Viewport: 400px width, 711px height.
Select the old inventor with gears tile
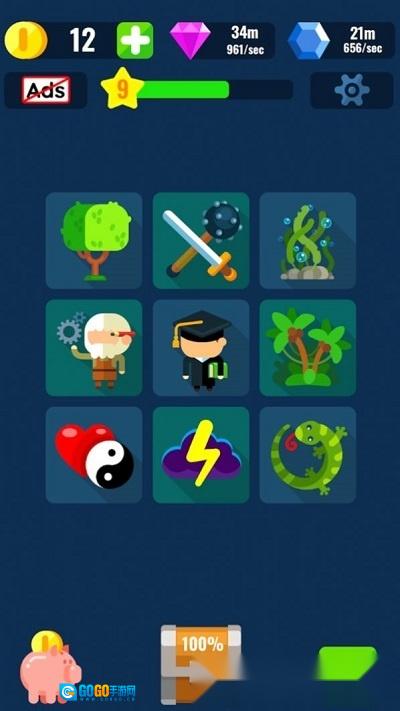94,348
